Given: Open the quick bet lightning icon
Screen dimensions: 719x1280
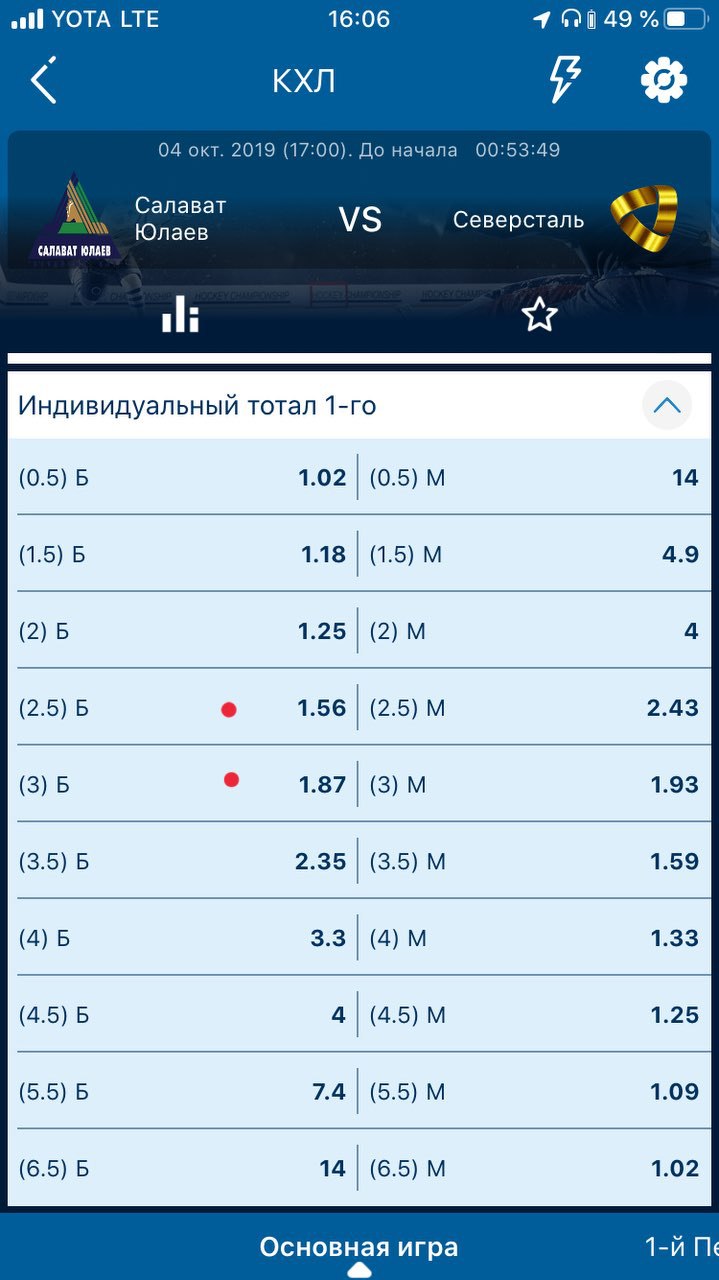Looking at the screenshot, I should click(x=566, y=80).
